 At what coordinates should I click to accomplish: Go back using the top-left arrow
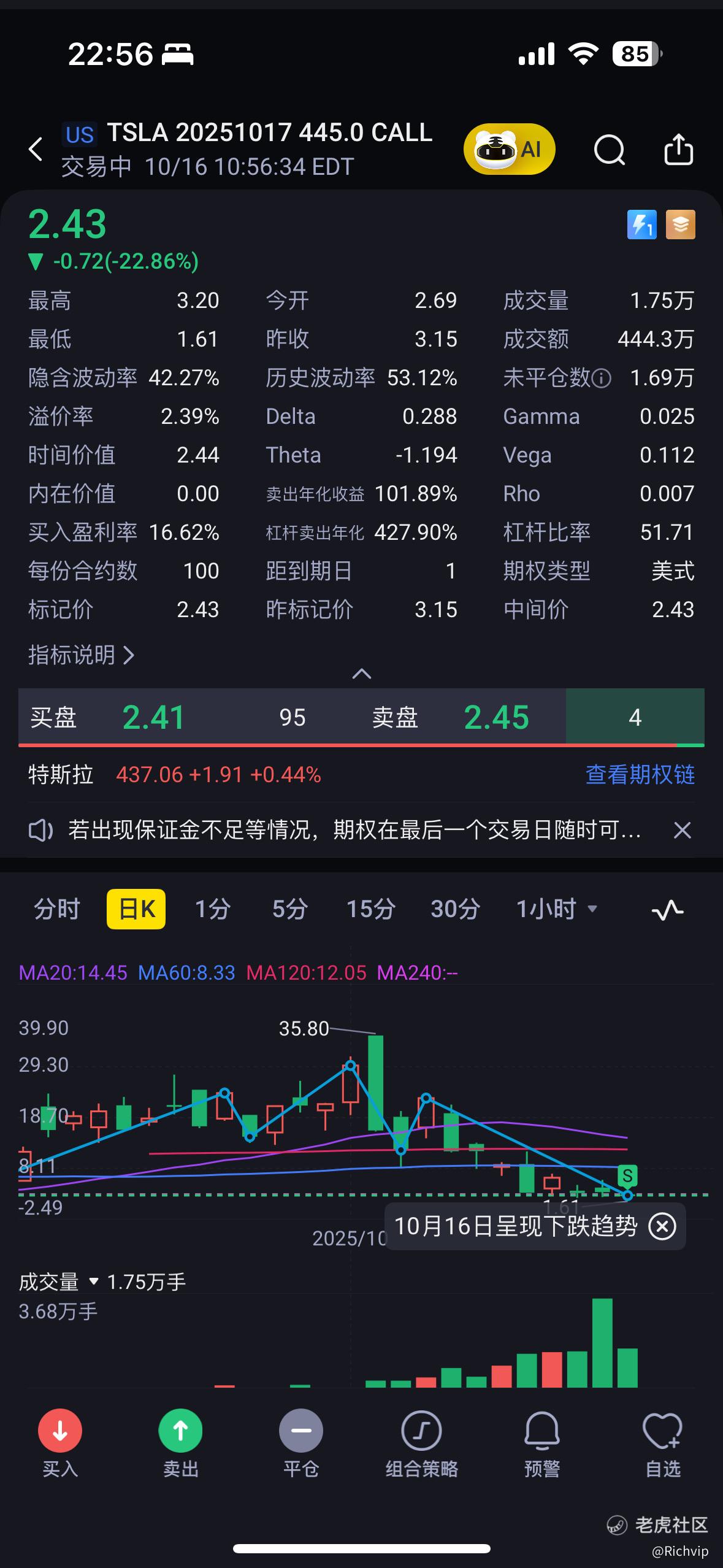[36, 149]
